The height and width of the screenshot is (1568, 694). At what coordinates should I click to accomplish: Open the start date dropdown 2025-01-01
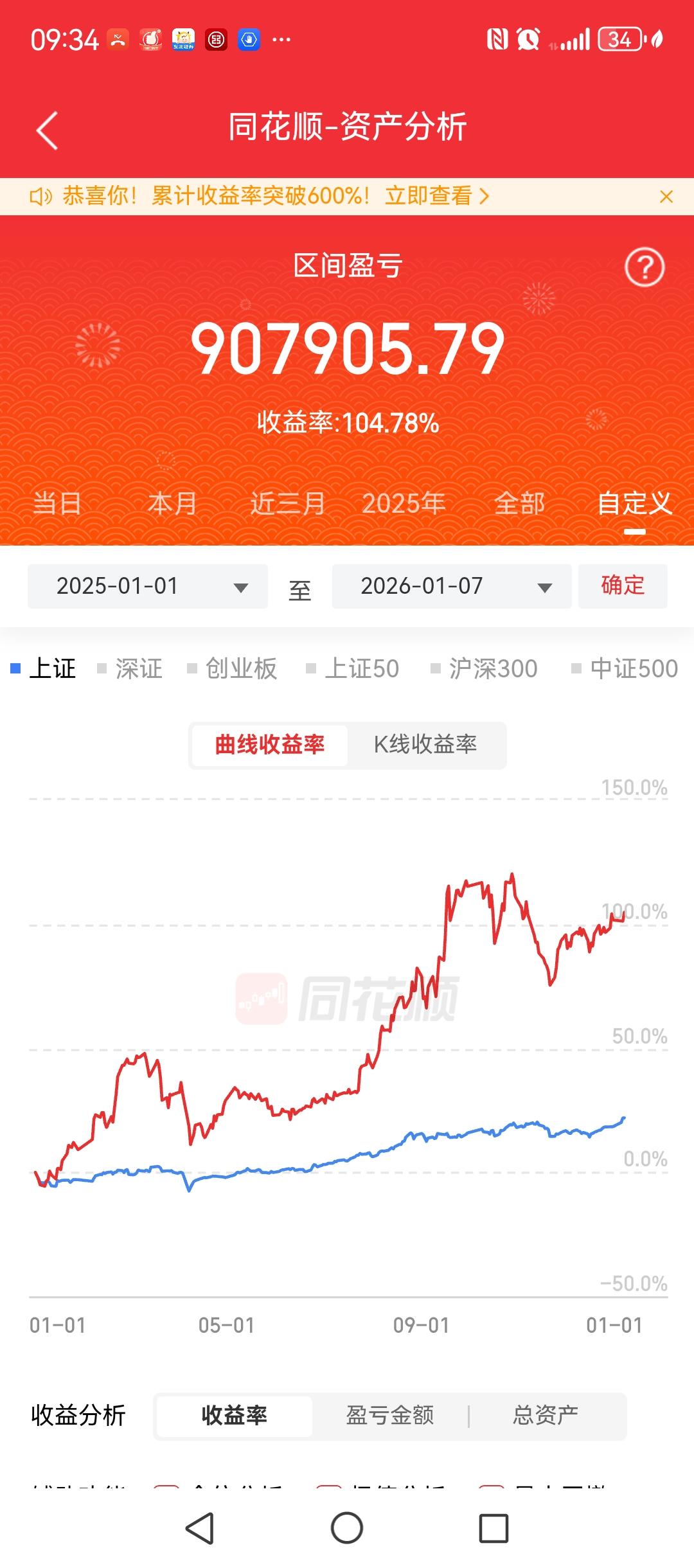147,585
